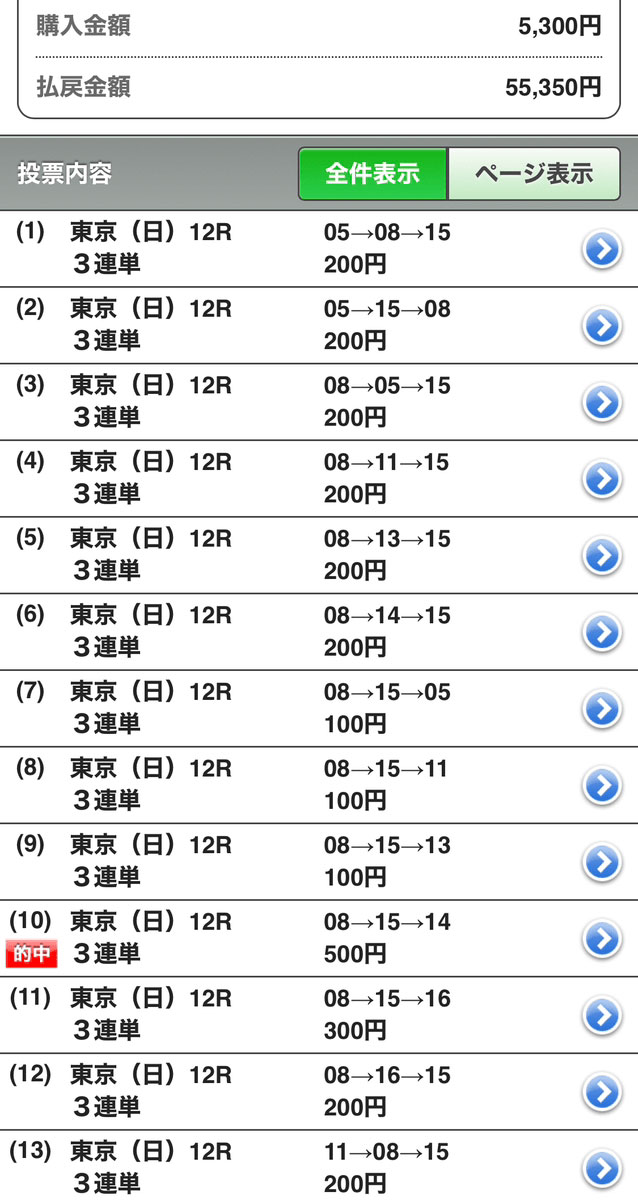Screen dimensions: 638x1200
Task: Open bet (8) 08→15→11 details
Action: tap(601, 785)
